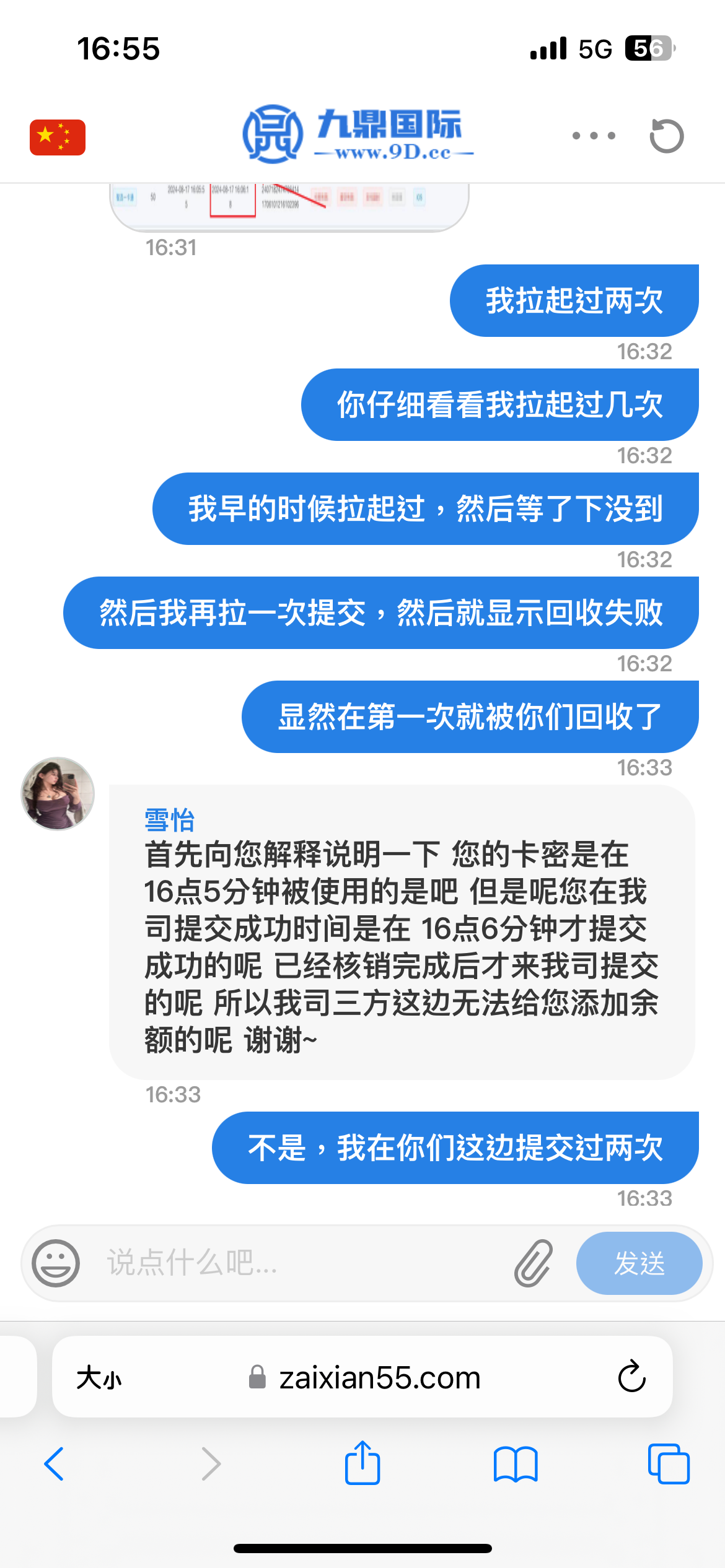The image size is (725, 1568).
Task: Open the 九鼎国际 site logo
Action: [x=356, y=133]
